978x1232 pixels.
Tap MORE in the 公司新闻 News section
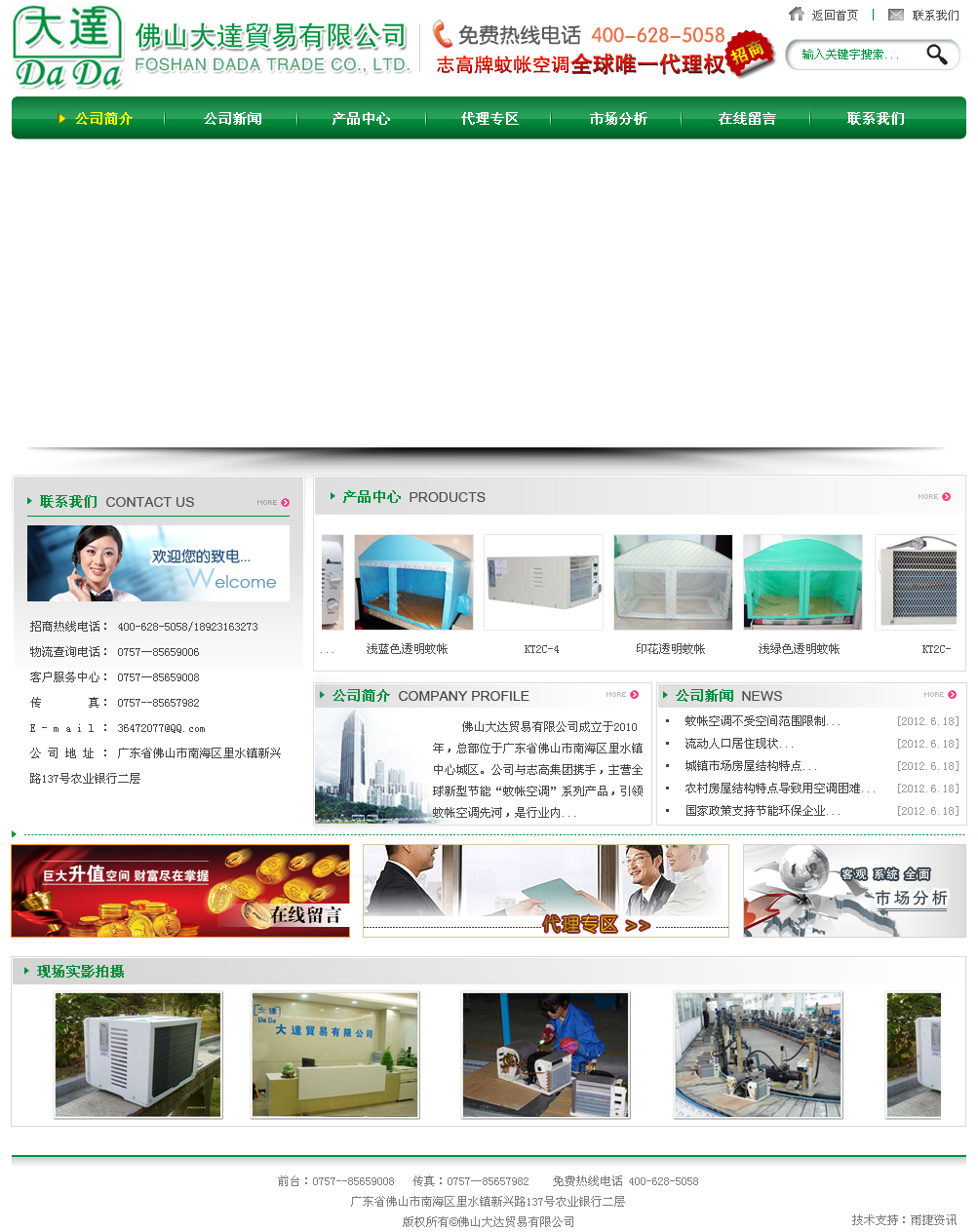tap(939, 695)
